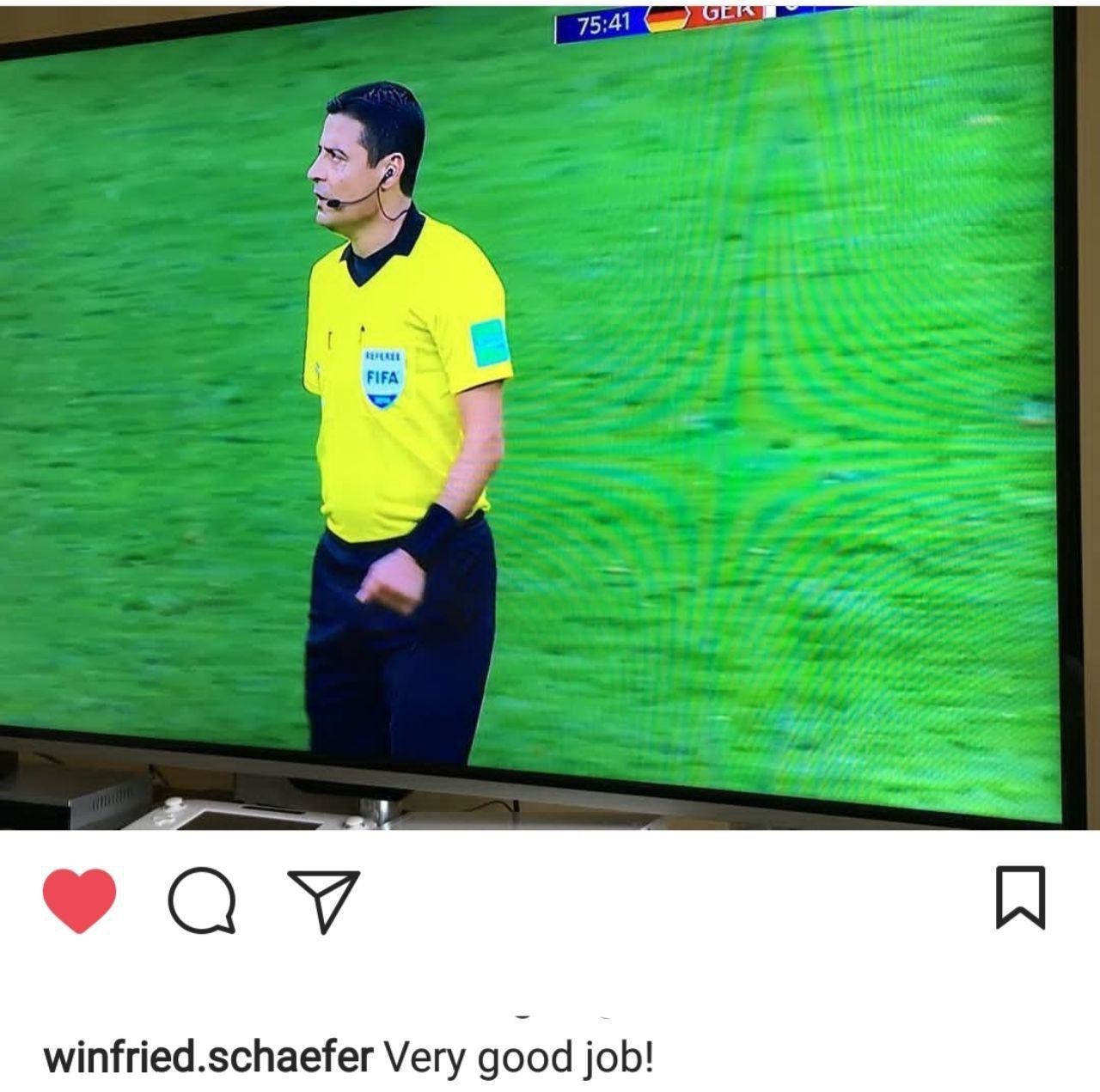Open the winfried.schaefer profile from the caption
The image size is (1100, 1092).
click(207, 1057)
